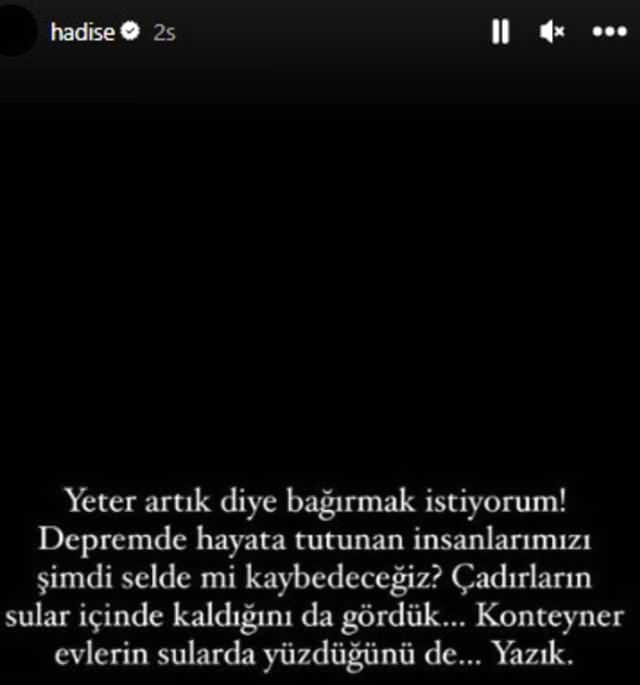Open the three-dot options menu
640x685 pixels.
(607, 32)
